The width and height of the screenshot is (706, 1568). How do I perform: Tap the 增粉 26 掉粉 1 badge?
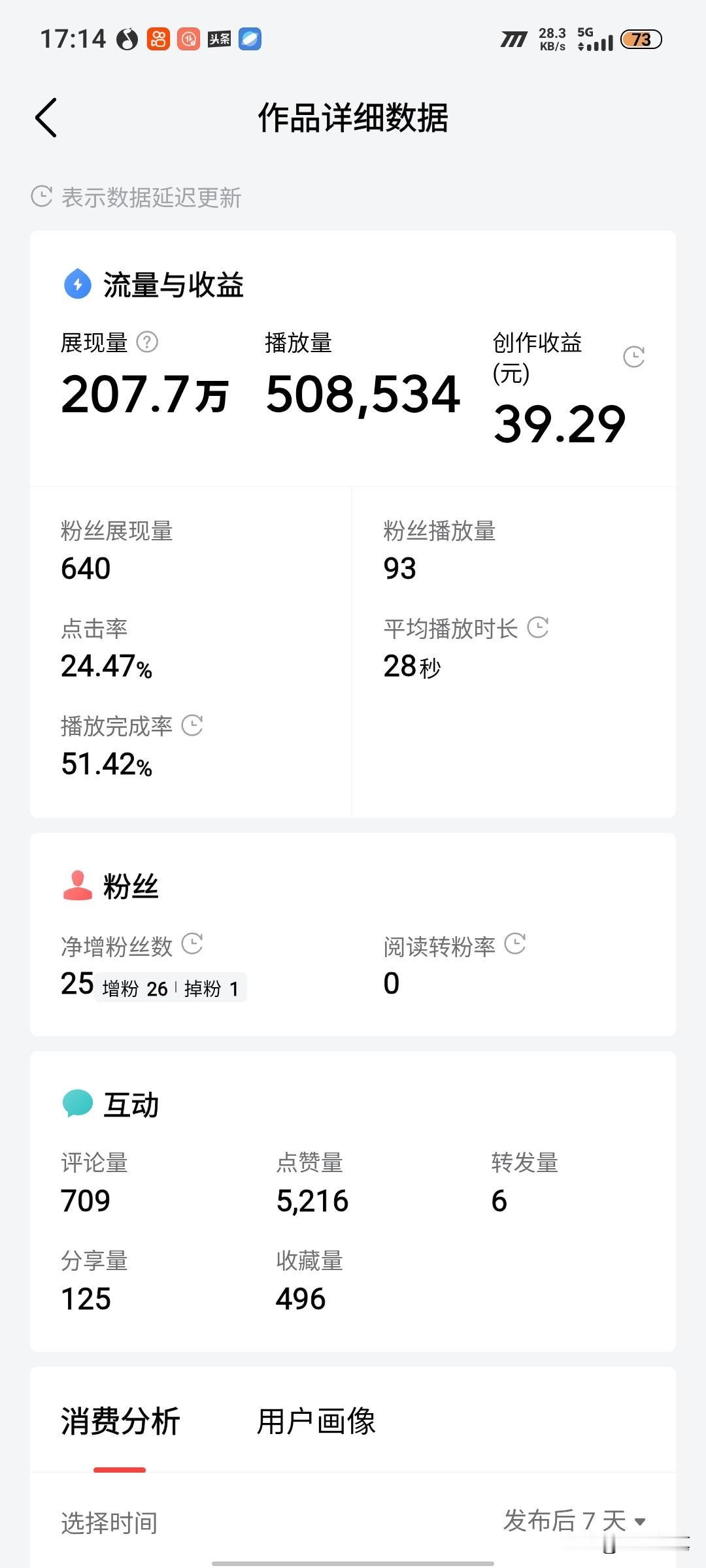click(x=171, y=987)
